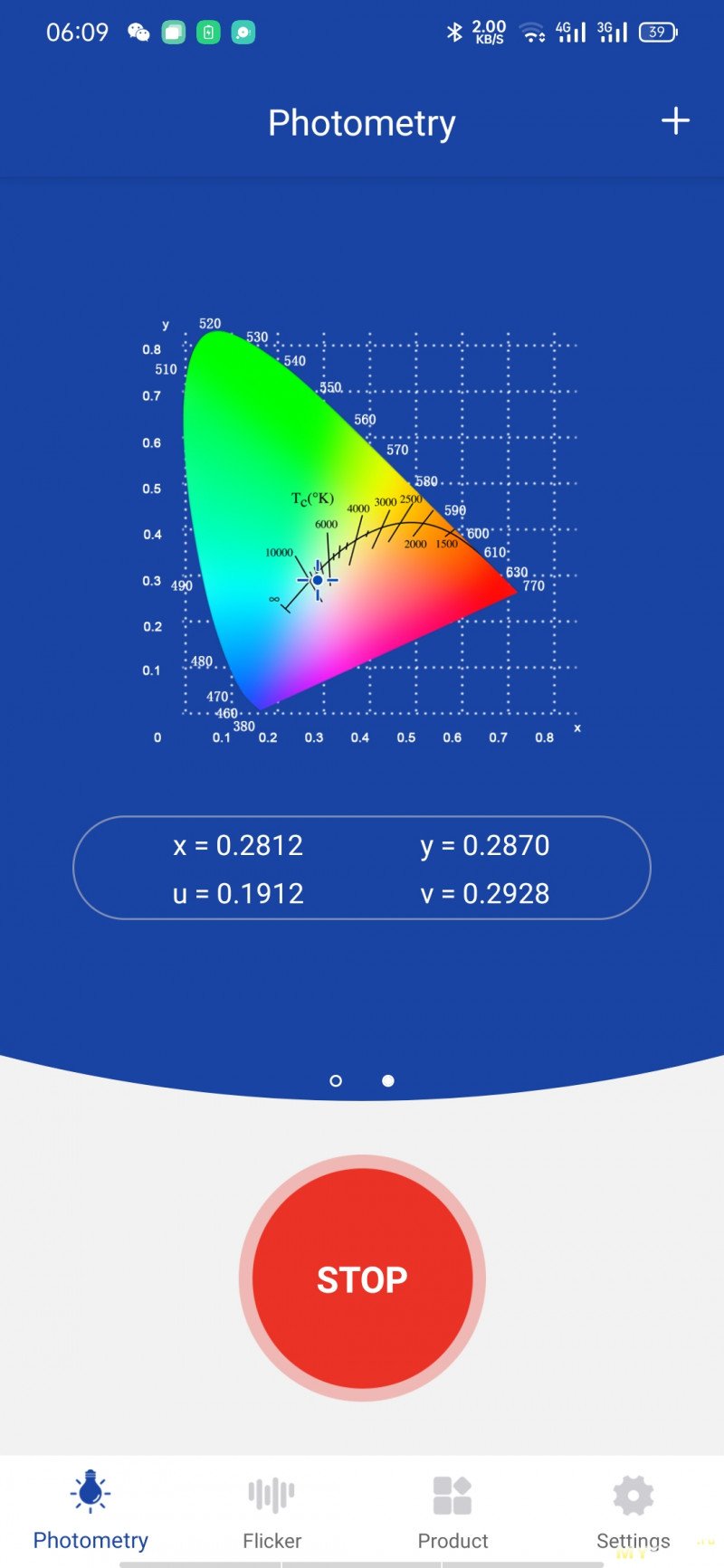This screenshot has height=1568, width=724.
Task: Tap the plus icon in the header
Action: pyautogui.click(x=675, y=121)
